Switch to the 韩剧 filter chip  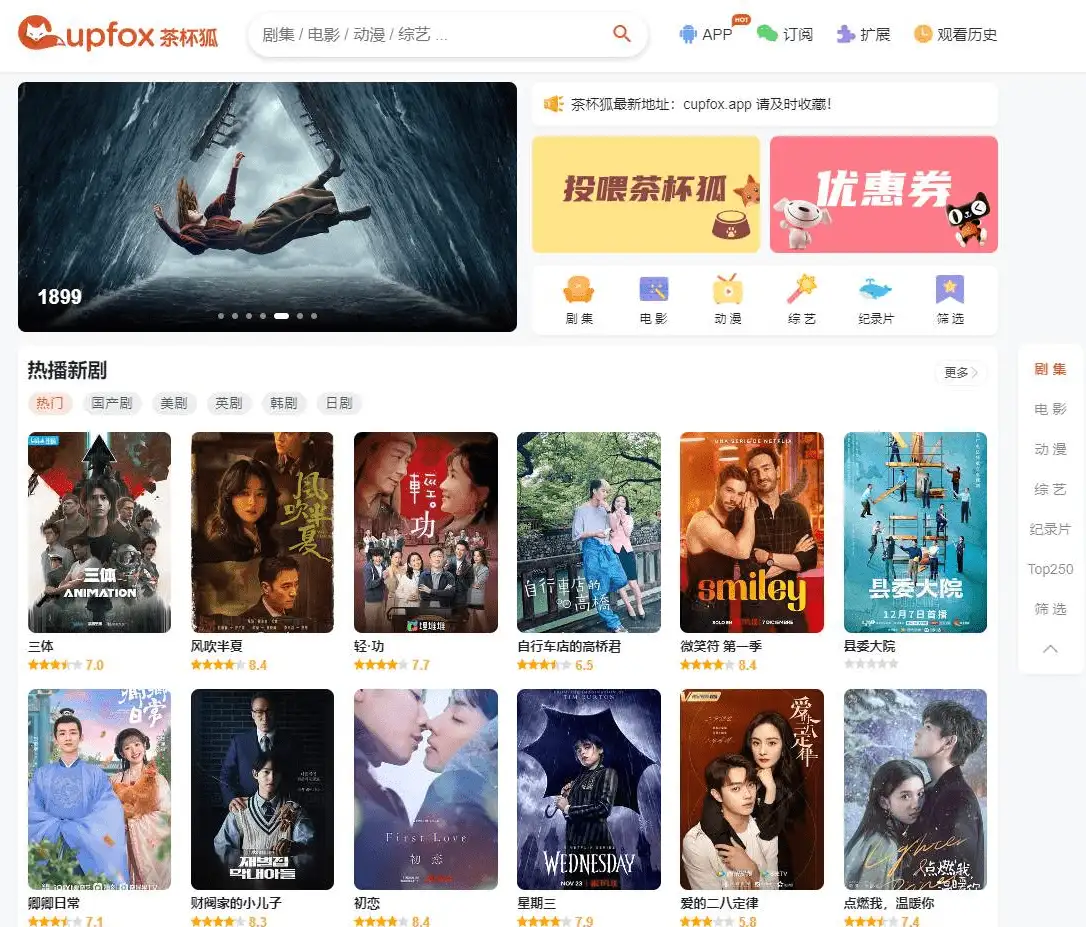(x=283, y=403)
